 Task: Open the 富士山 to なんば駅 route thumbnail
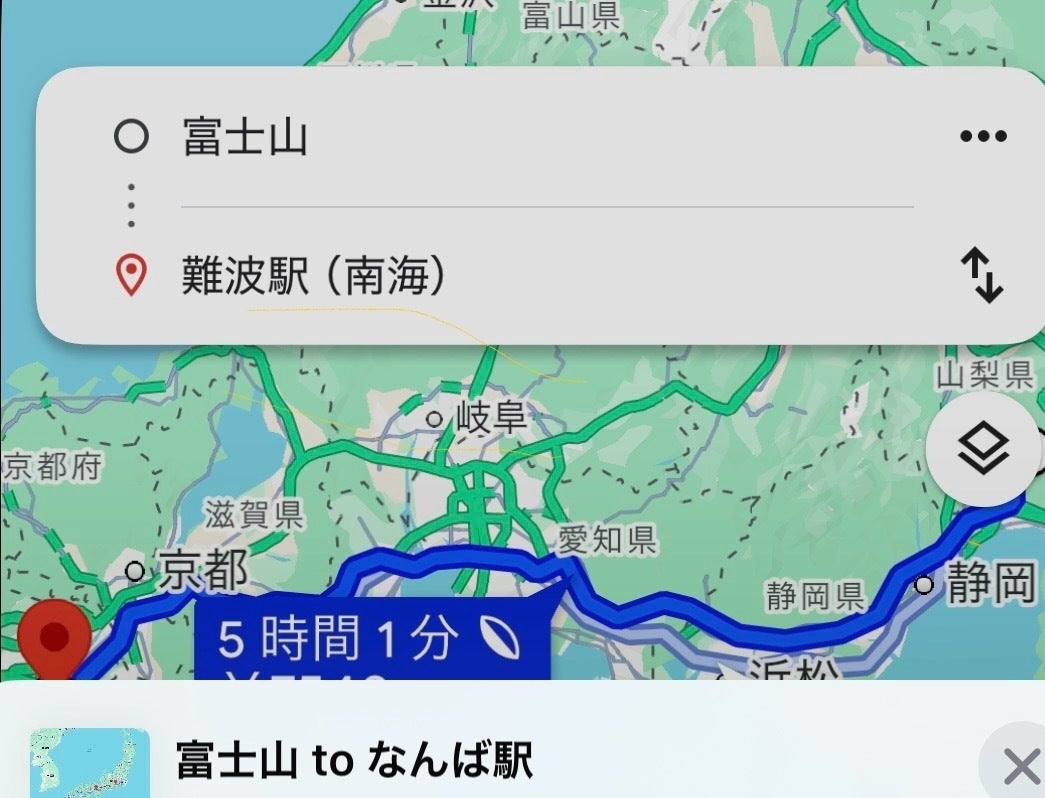click(x=89, y=763)
